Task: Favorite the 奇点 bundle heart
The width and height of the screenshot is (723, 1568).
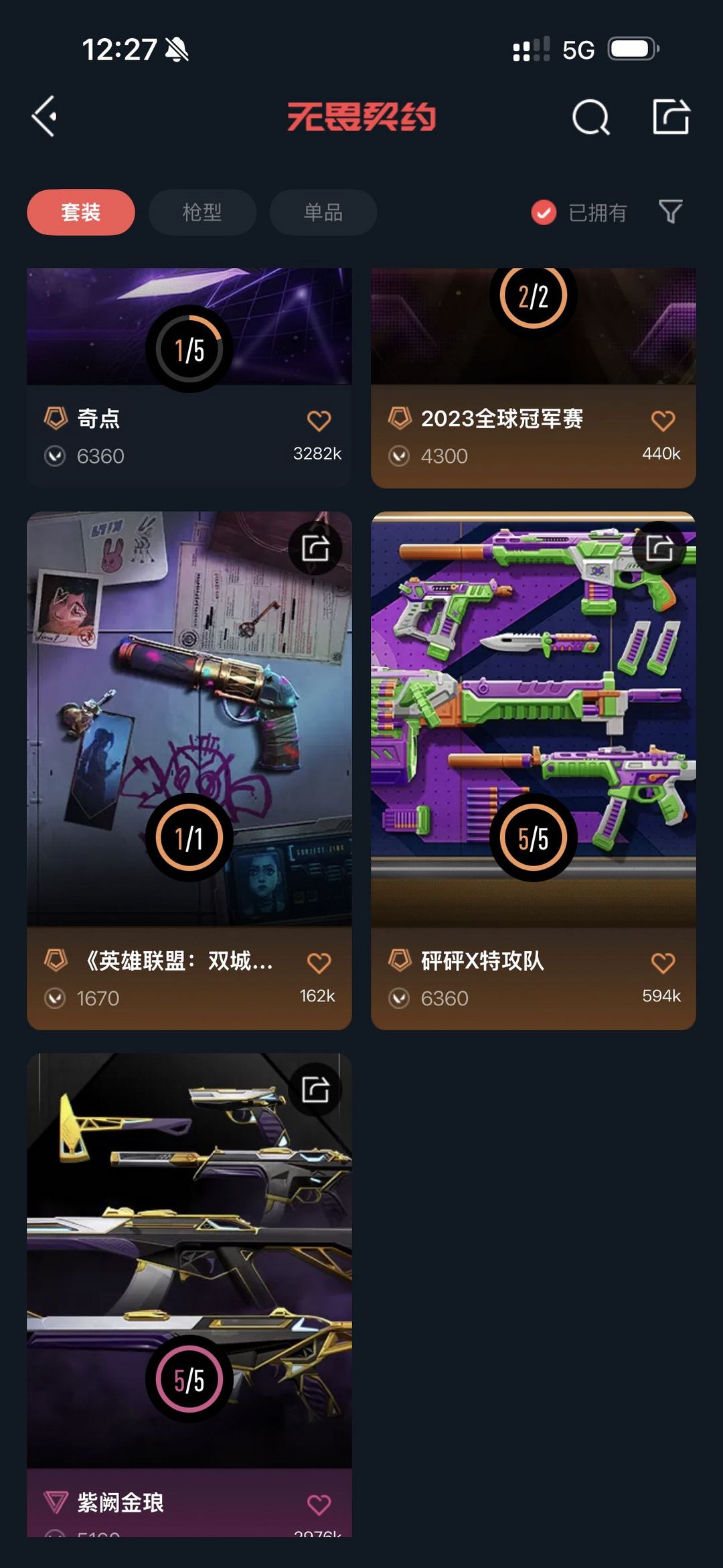Action: click(320, 419)
